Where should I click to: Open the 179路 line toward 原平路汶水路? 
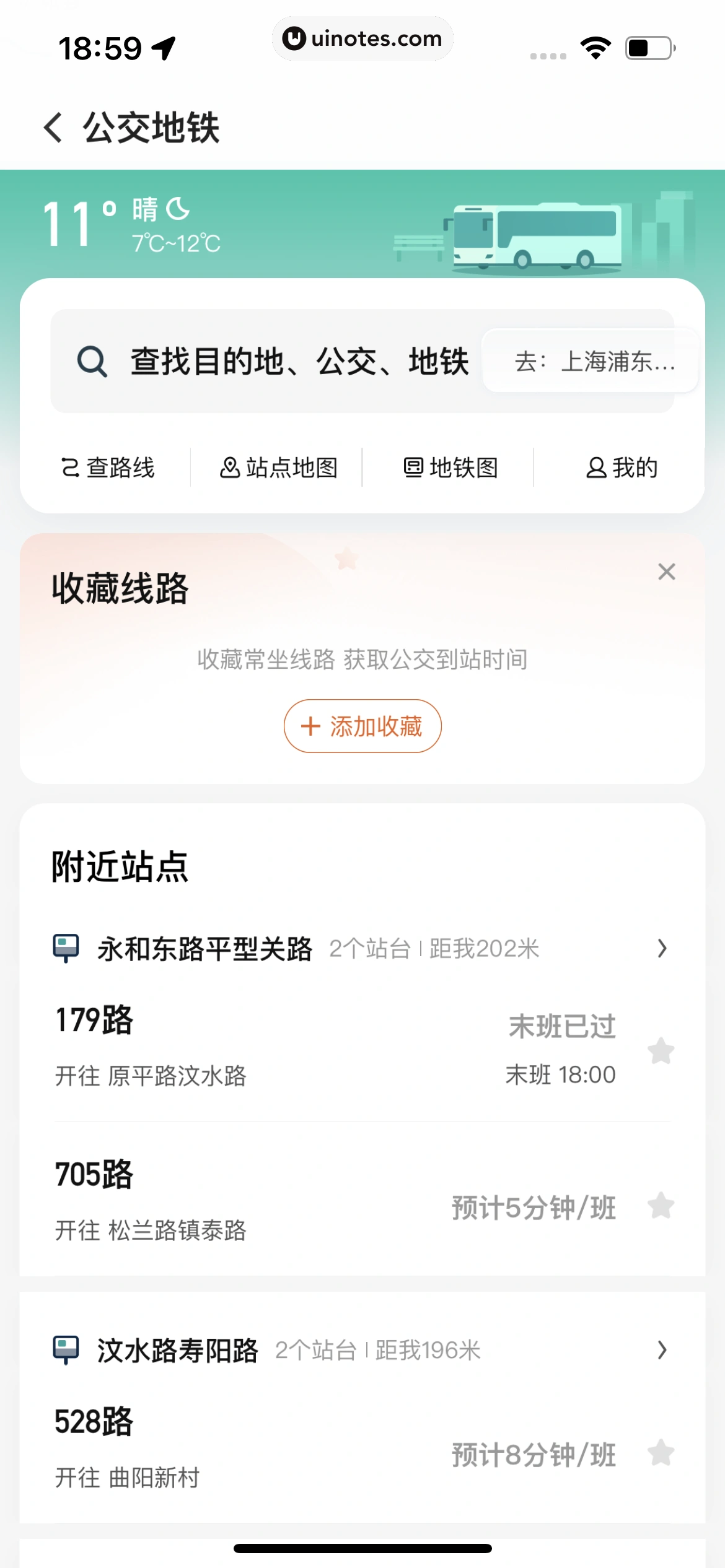pos(248,1047)
